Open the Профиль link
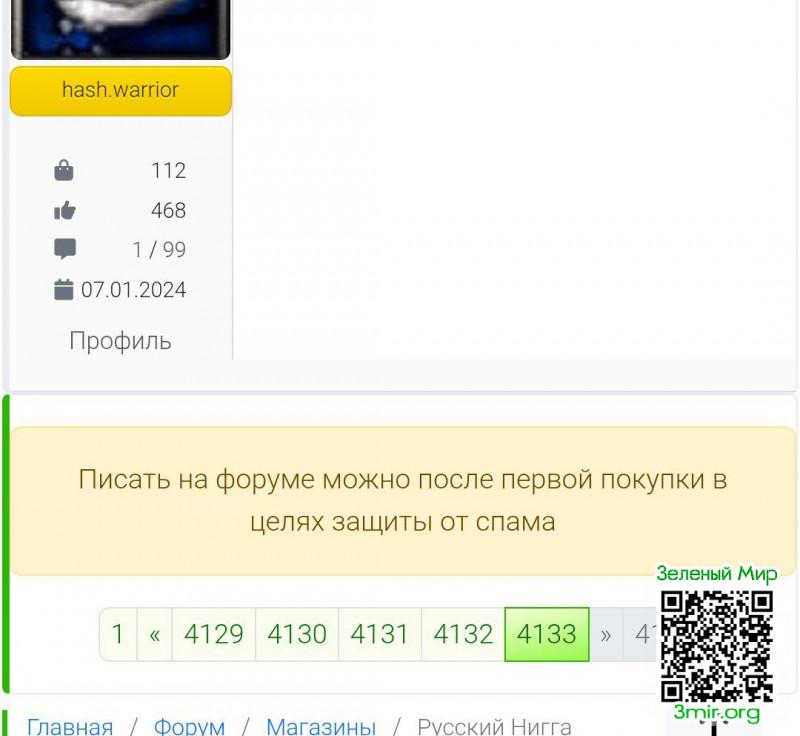Screen dimensions: 800x736 pos(120,341)
